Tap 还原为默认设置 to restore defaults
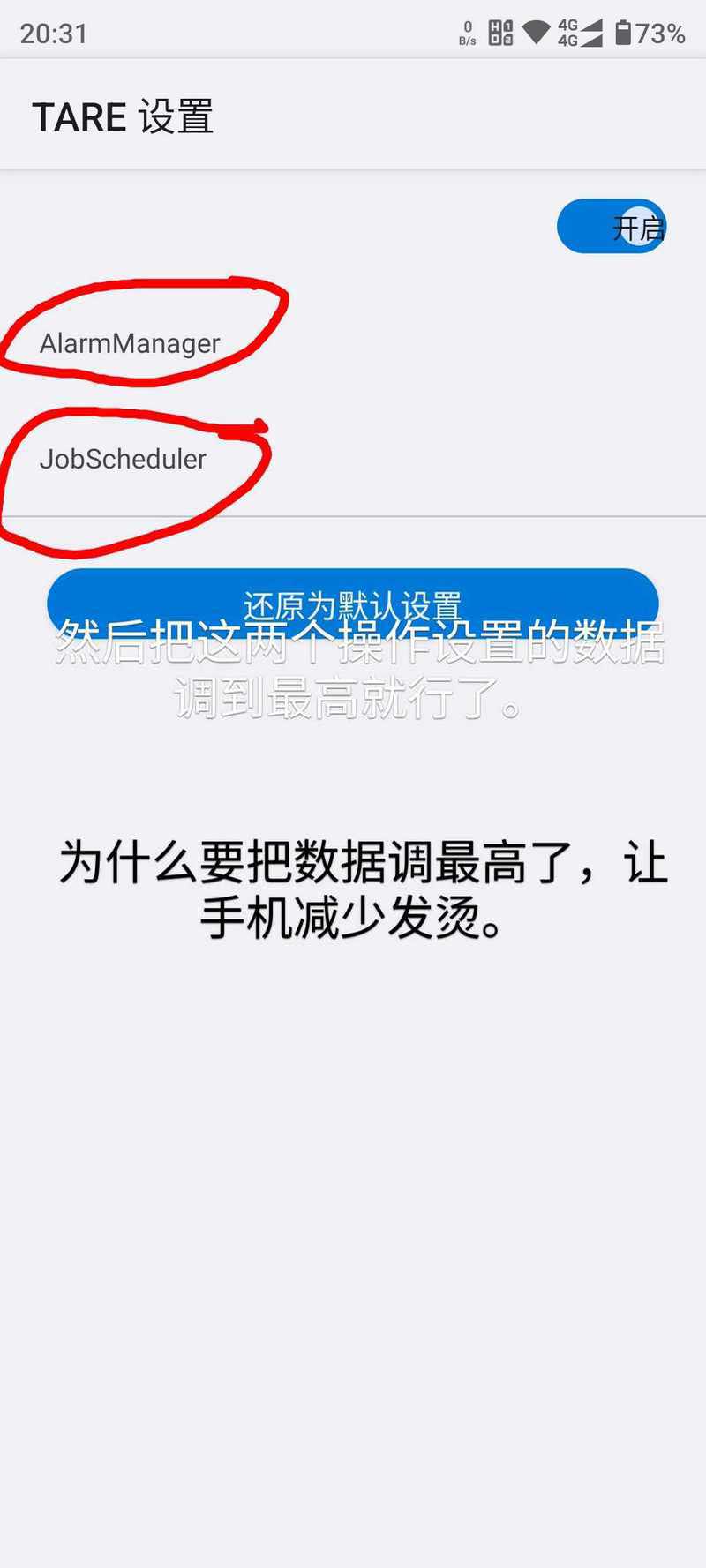The height and width of the screenshot is (1568, 706). coord(353,604)
